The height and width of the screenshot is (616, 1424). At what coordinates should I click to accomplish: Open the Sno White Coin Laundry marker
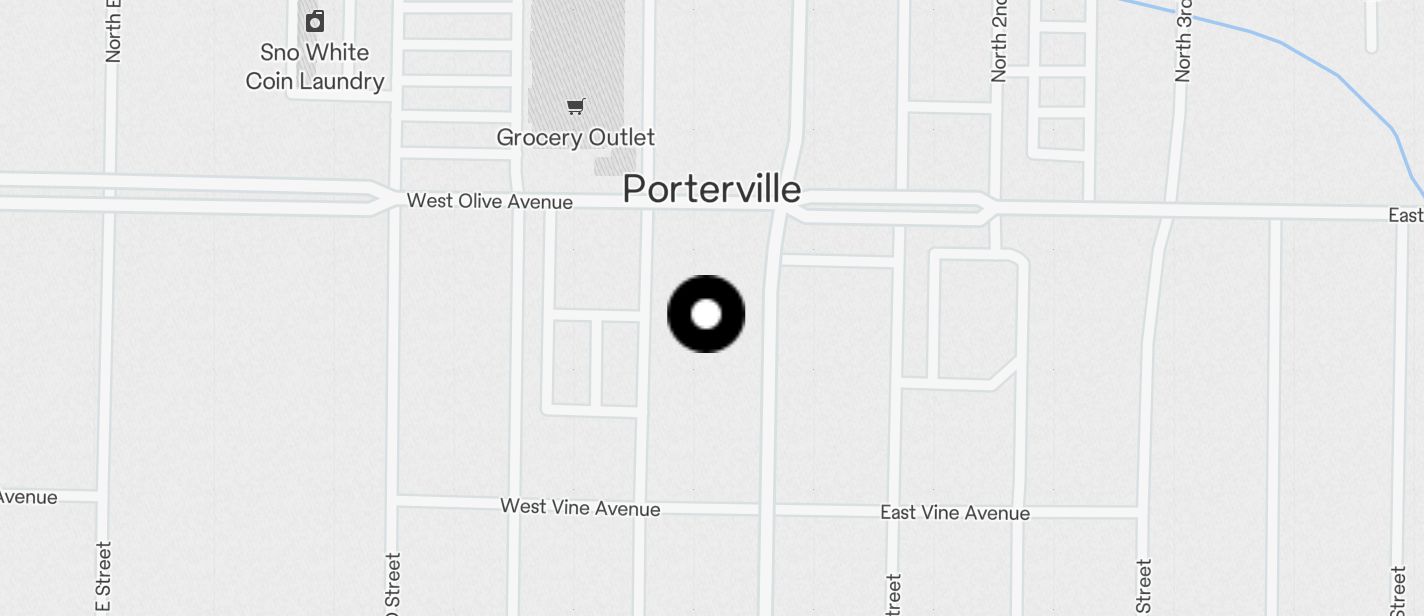(x=315, y=21)
